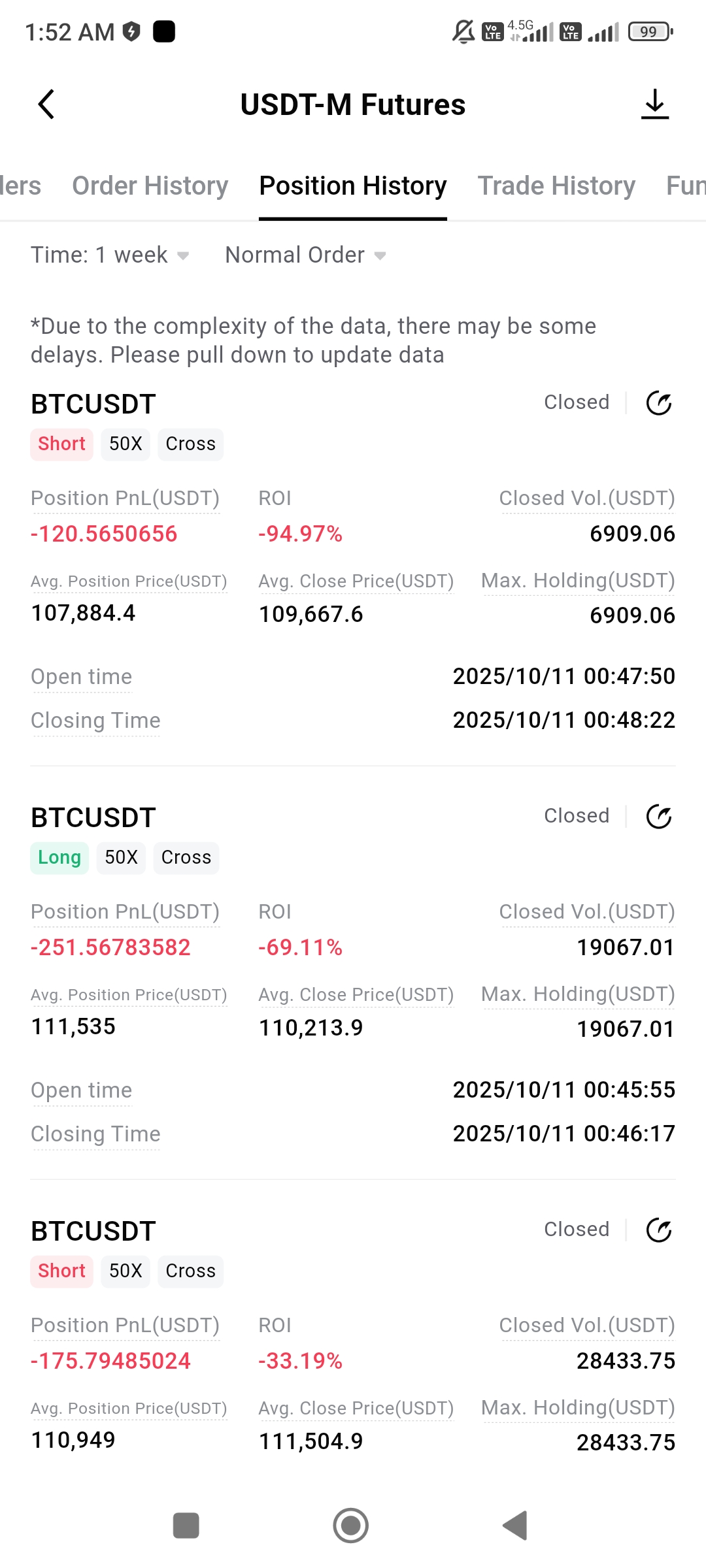The height and width of the screenshot is (1568, 706).
Task: Expand the Normal Order dropdown
Action: point(305,255)
